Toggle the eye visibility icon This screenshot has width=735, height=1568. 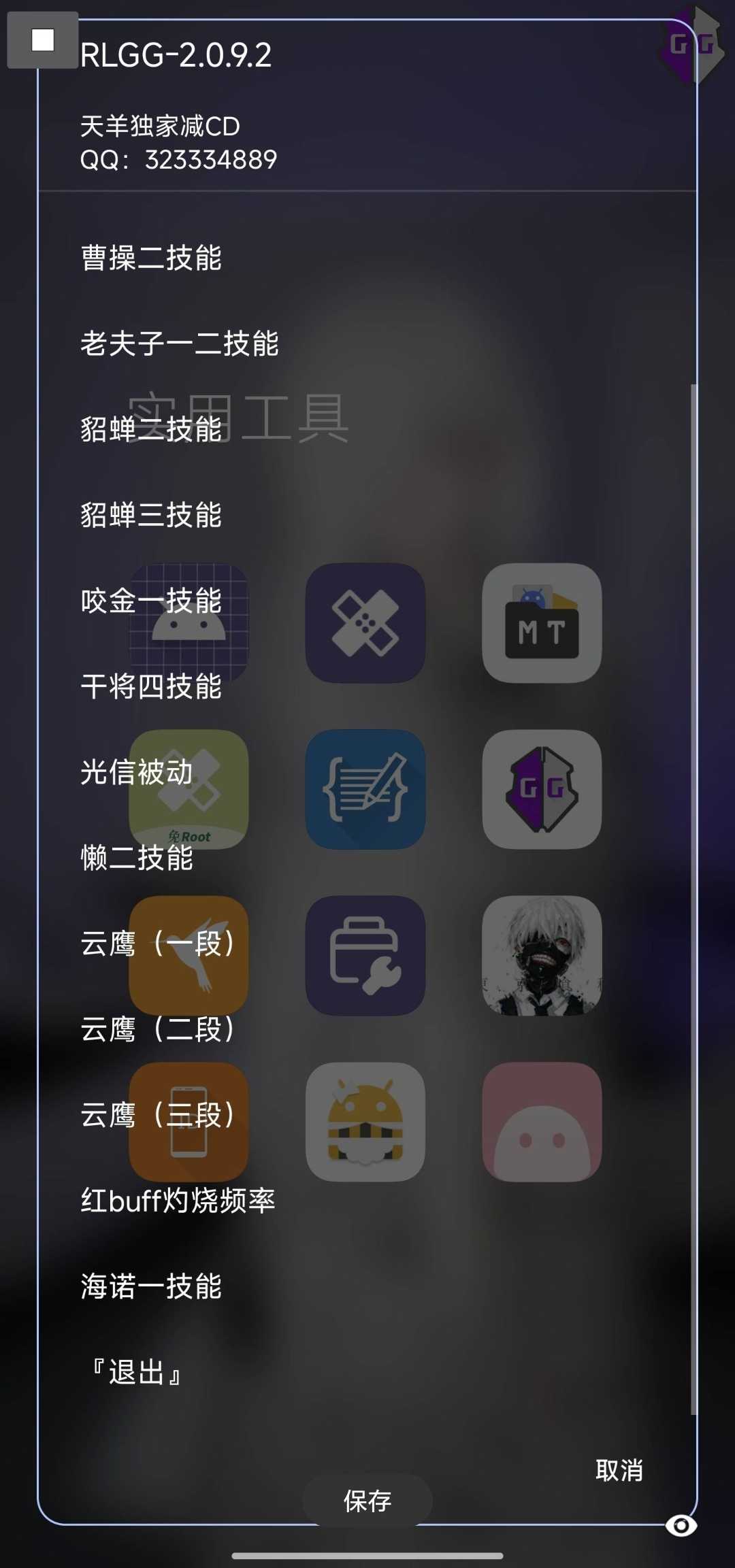(681, 1526)
